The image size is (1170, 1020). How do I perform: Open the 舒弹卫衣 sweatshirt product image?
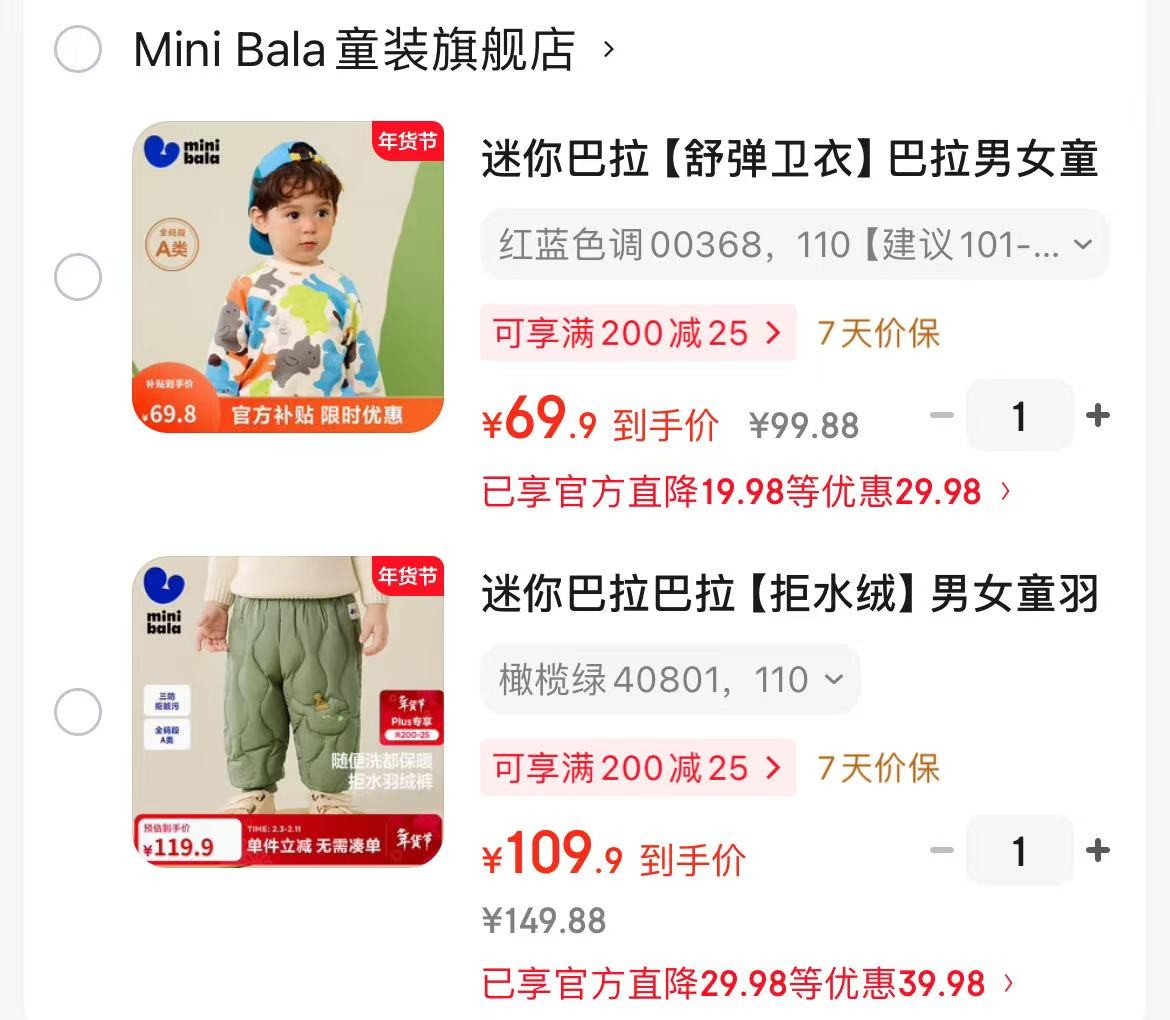[288, 277]
